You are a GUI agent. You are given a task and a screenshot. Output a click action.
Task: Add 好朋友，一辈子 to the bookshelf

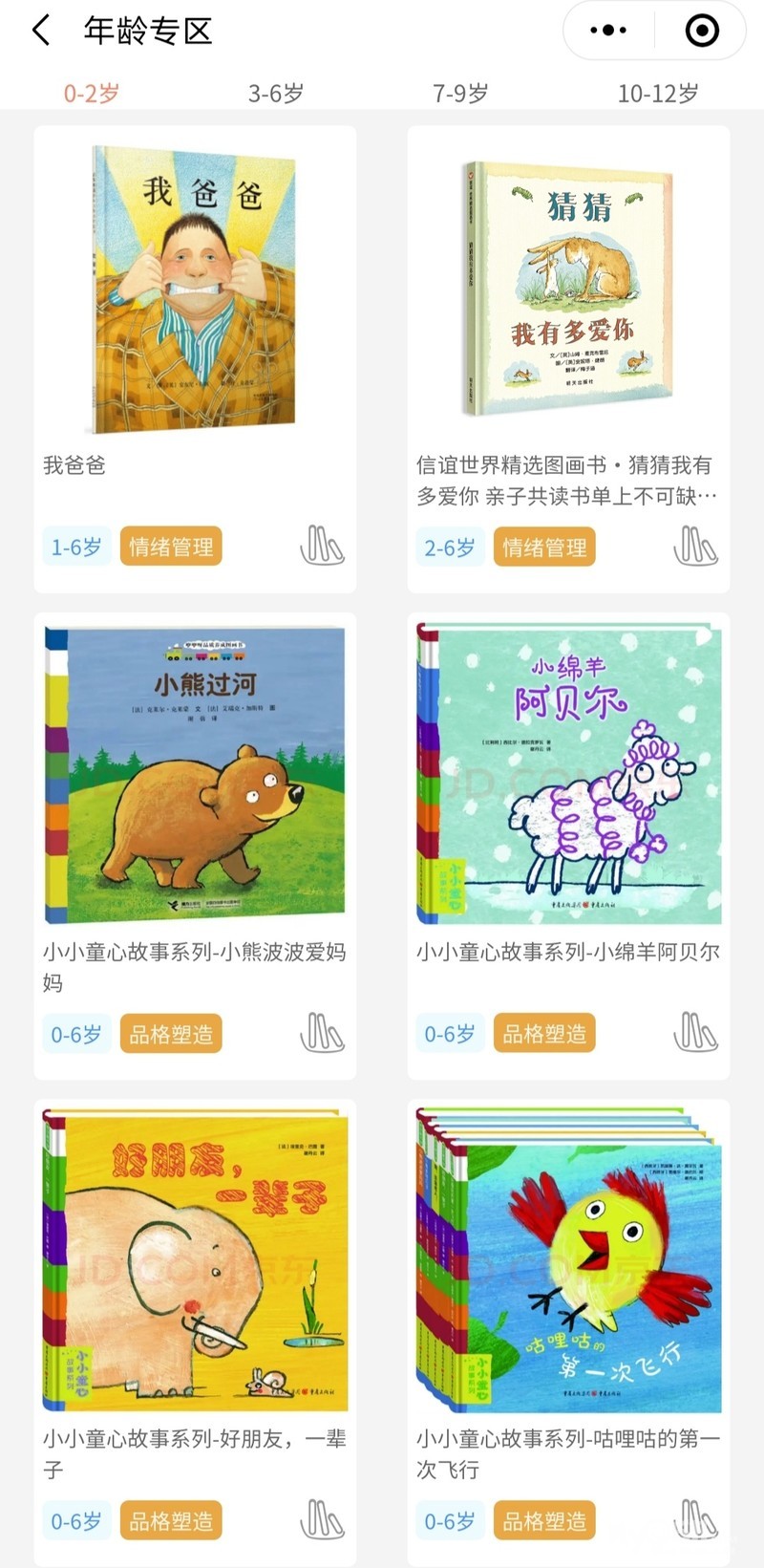[x=322, y=1519]
